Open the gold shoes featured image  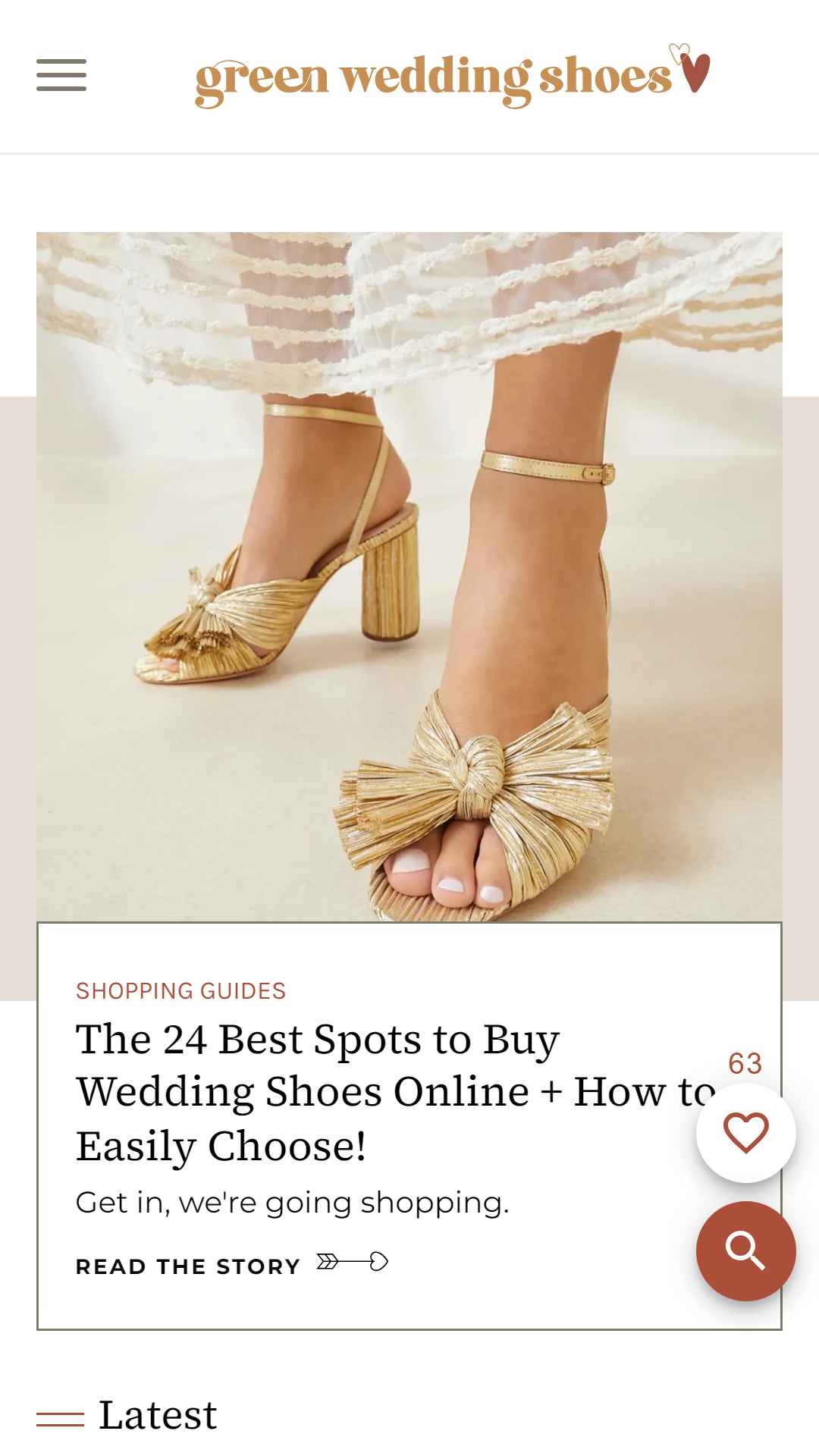pyautogui.click(x=409, y=577)
